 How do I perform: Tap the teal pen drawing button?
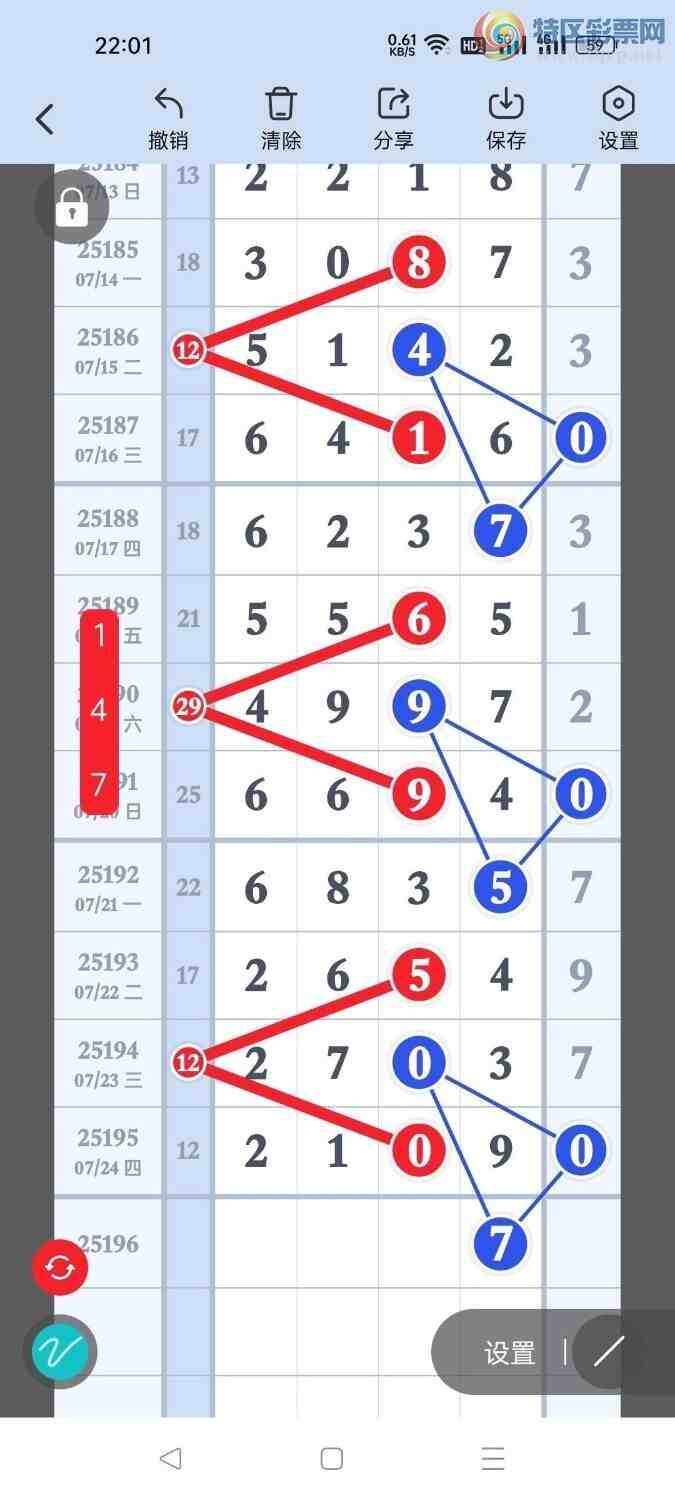(x=60, y=1352)
